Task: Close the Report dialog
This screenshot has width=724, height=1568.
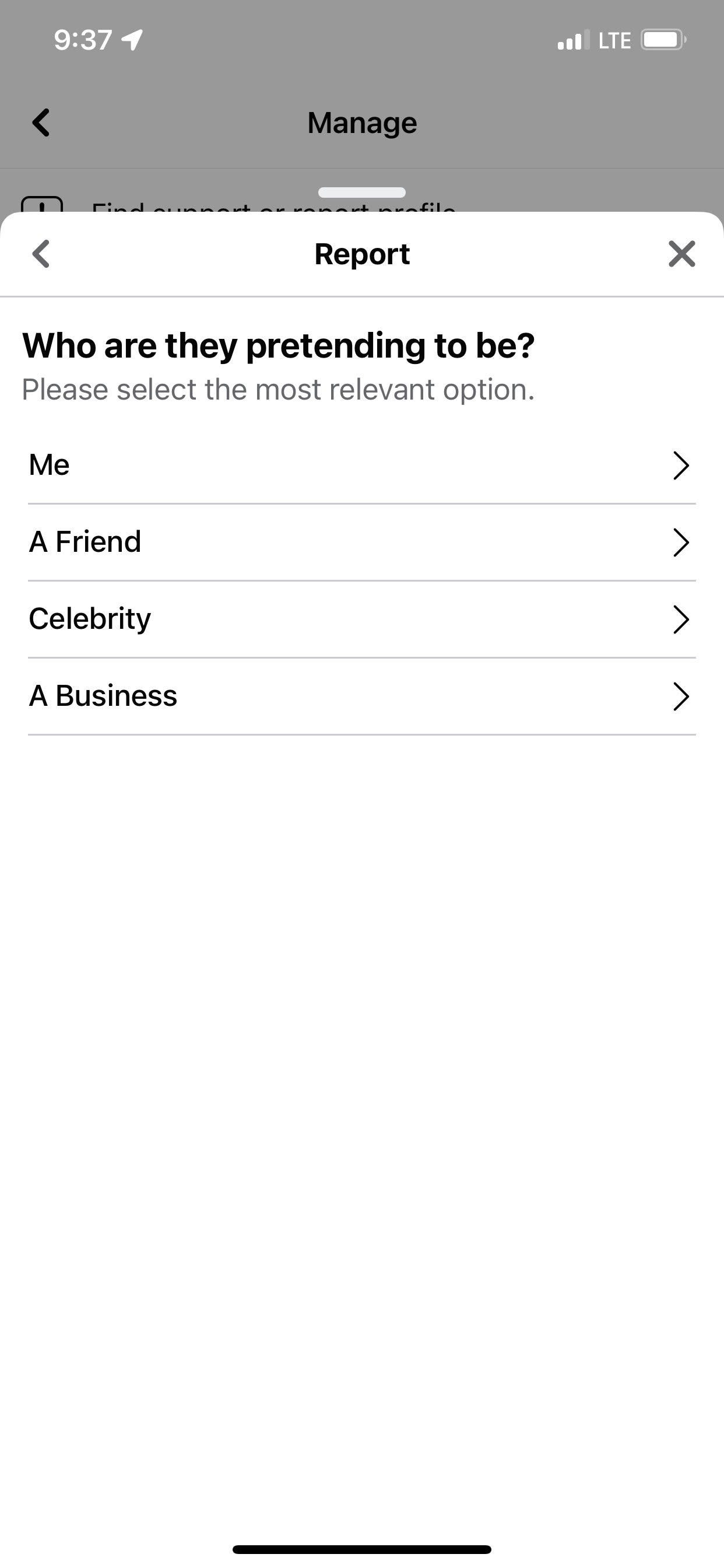Action: 681,254
